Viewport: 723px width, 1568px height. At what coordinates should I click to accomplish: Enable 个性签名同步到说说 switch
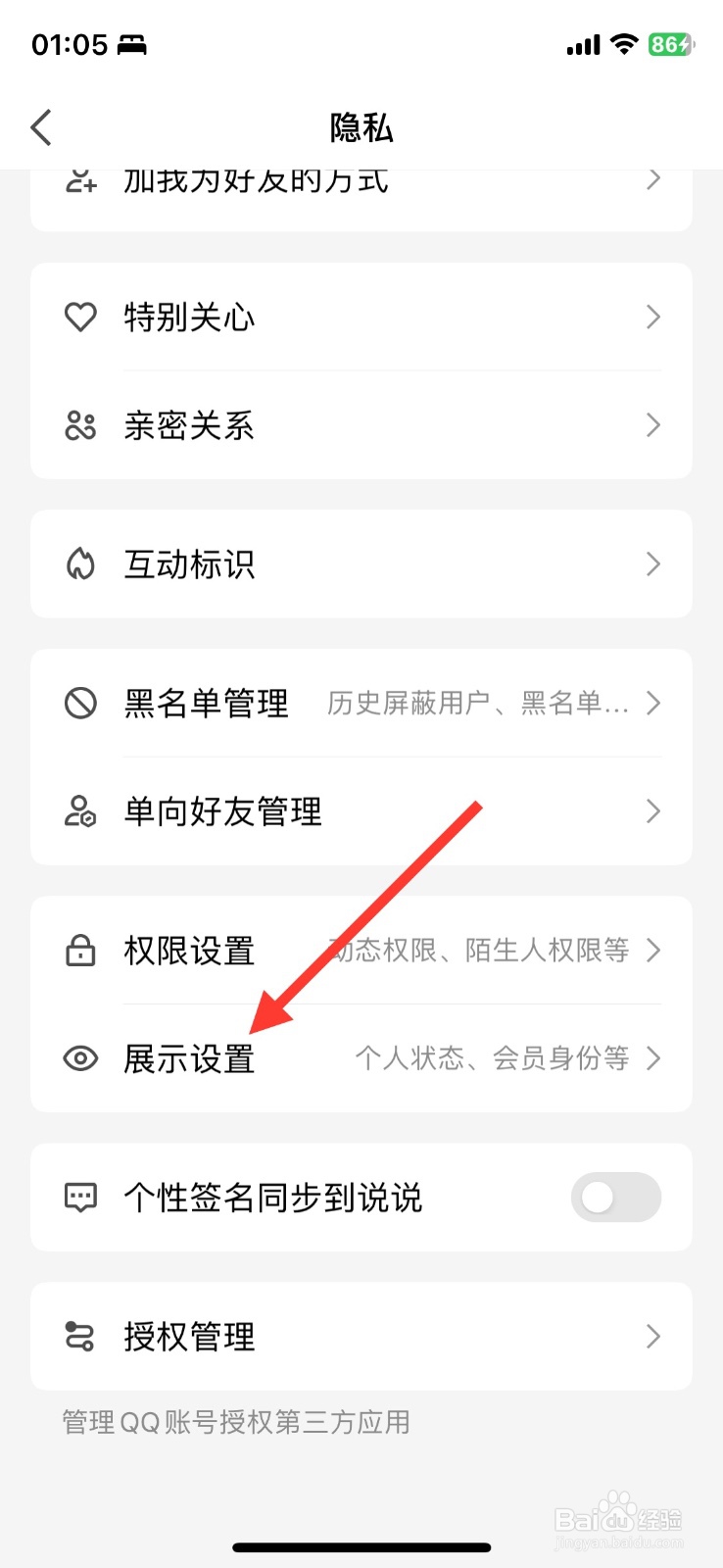point(615,1197)
